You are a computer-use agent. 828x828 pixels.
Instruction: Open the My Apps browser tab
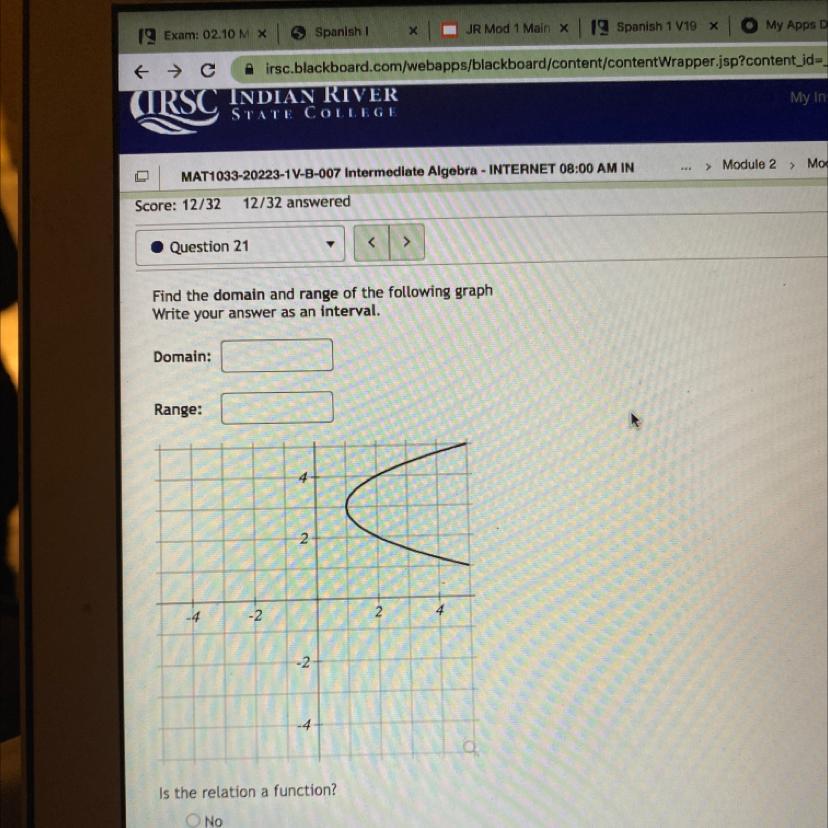(786, 25)
